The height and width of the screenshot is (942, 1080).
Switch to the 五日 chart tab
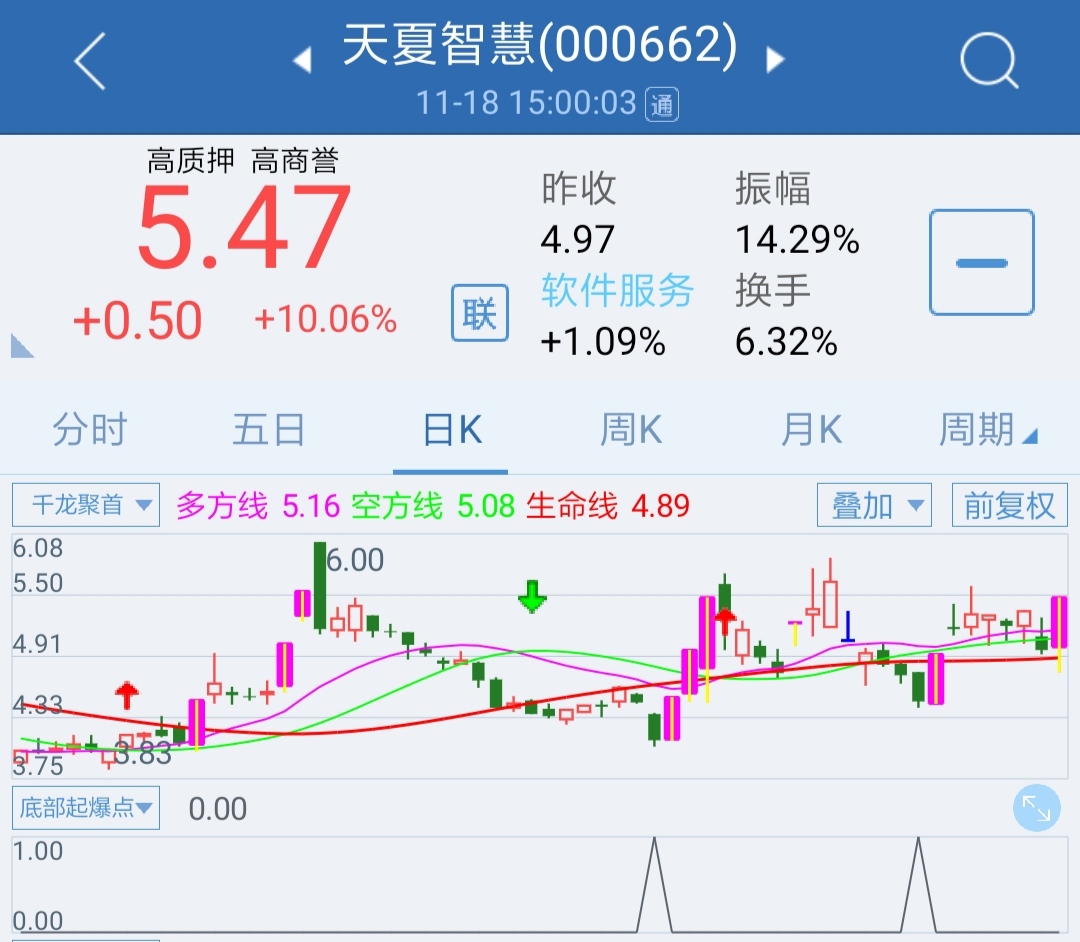tap(269, 430)
